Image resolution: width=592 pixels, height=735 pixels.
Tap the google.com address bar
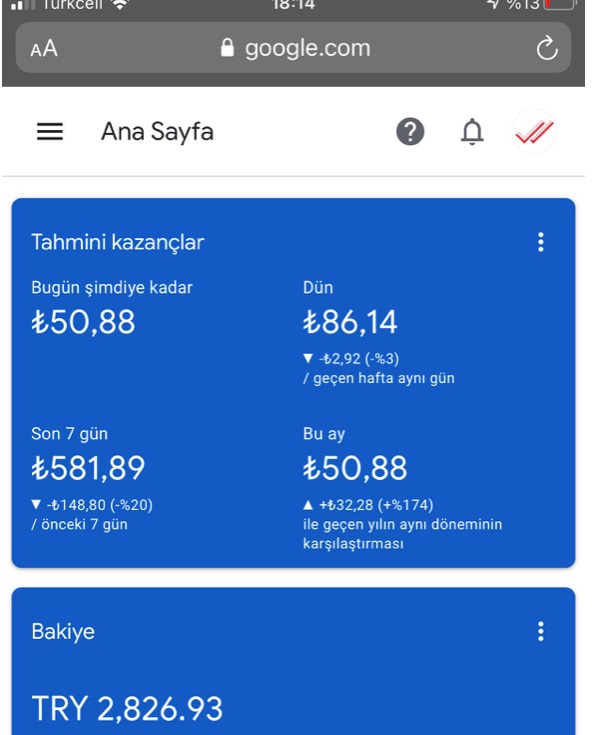click(293, 48)
